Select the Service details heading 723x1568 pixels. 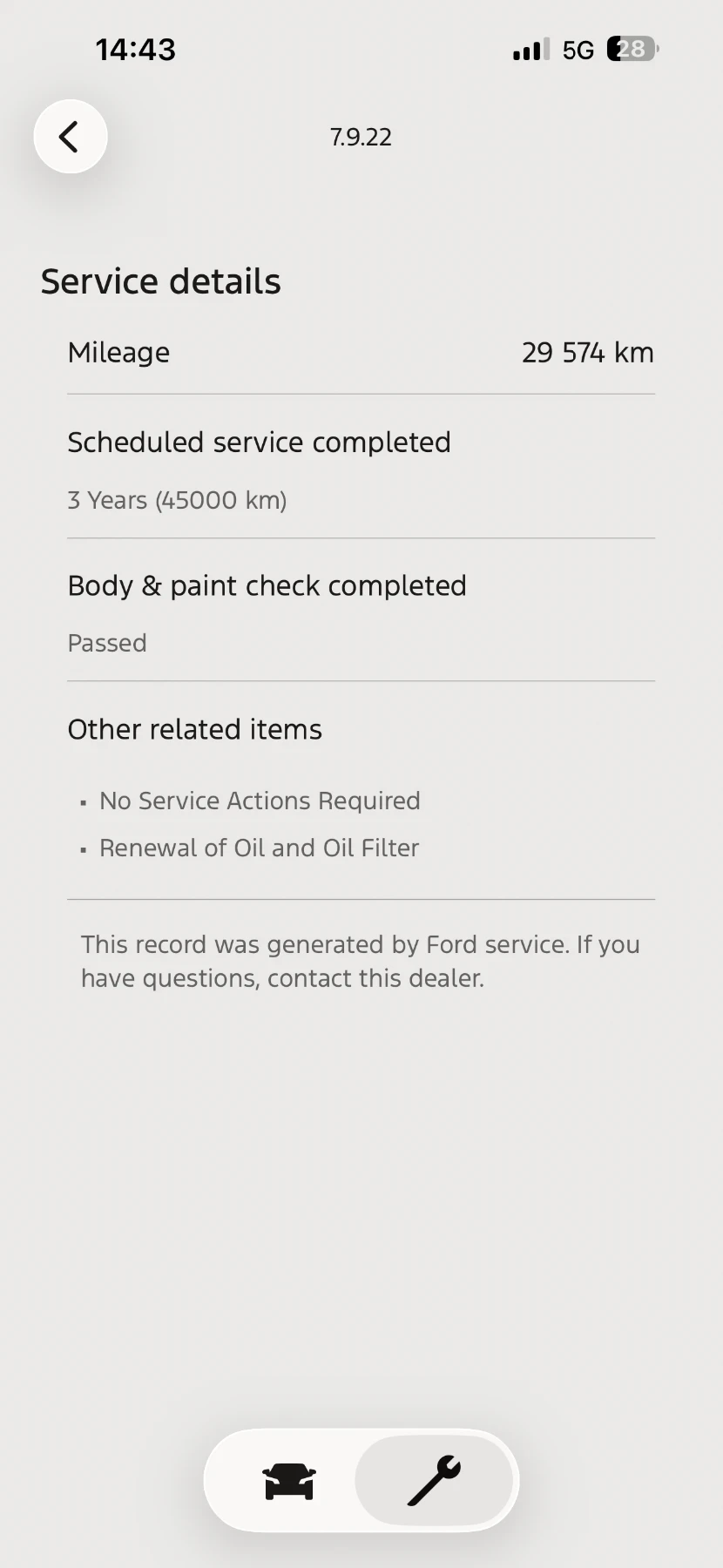click(160, 280)
